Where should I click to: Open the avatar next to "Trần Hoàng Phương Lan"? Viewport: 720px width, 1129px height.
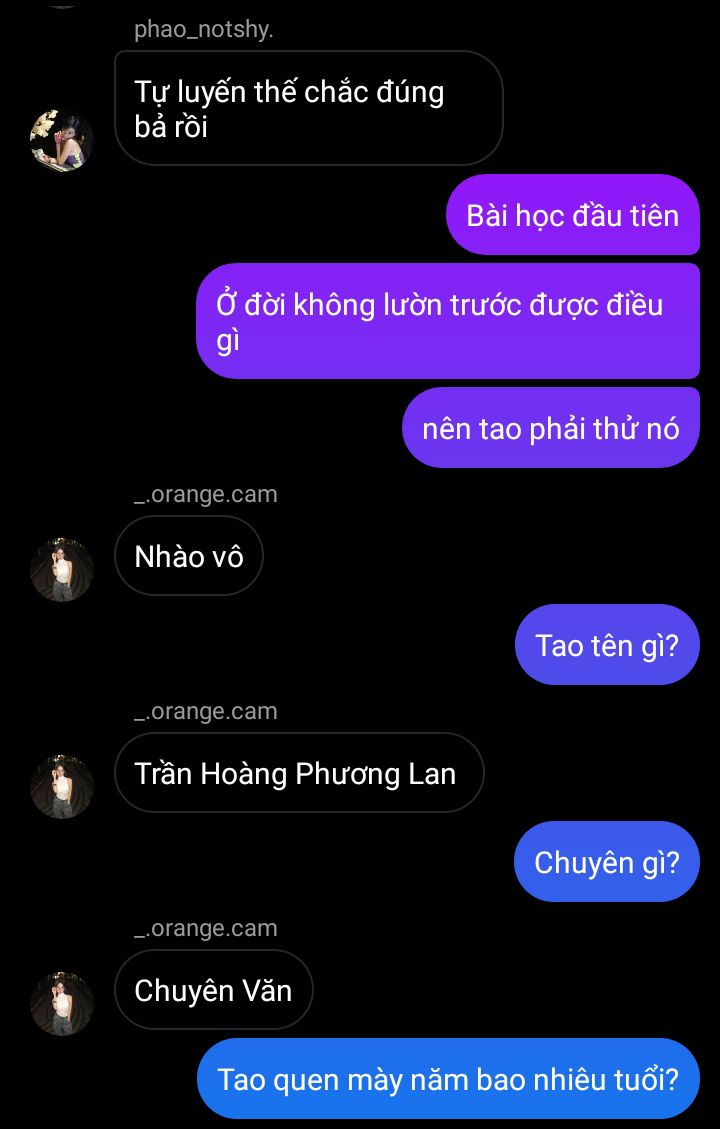pos(62,786)
